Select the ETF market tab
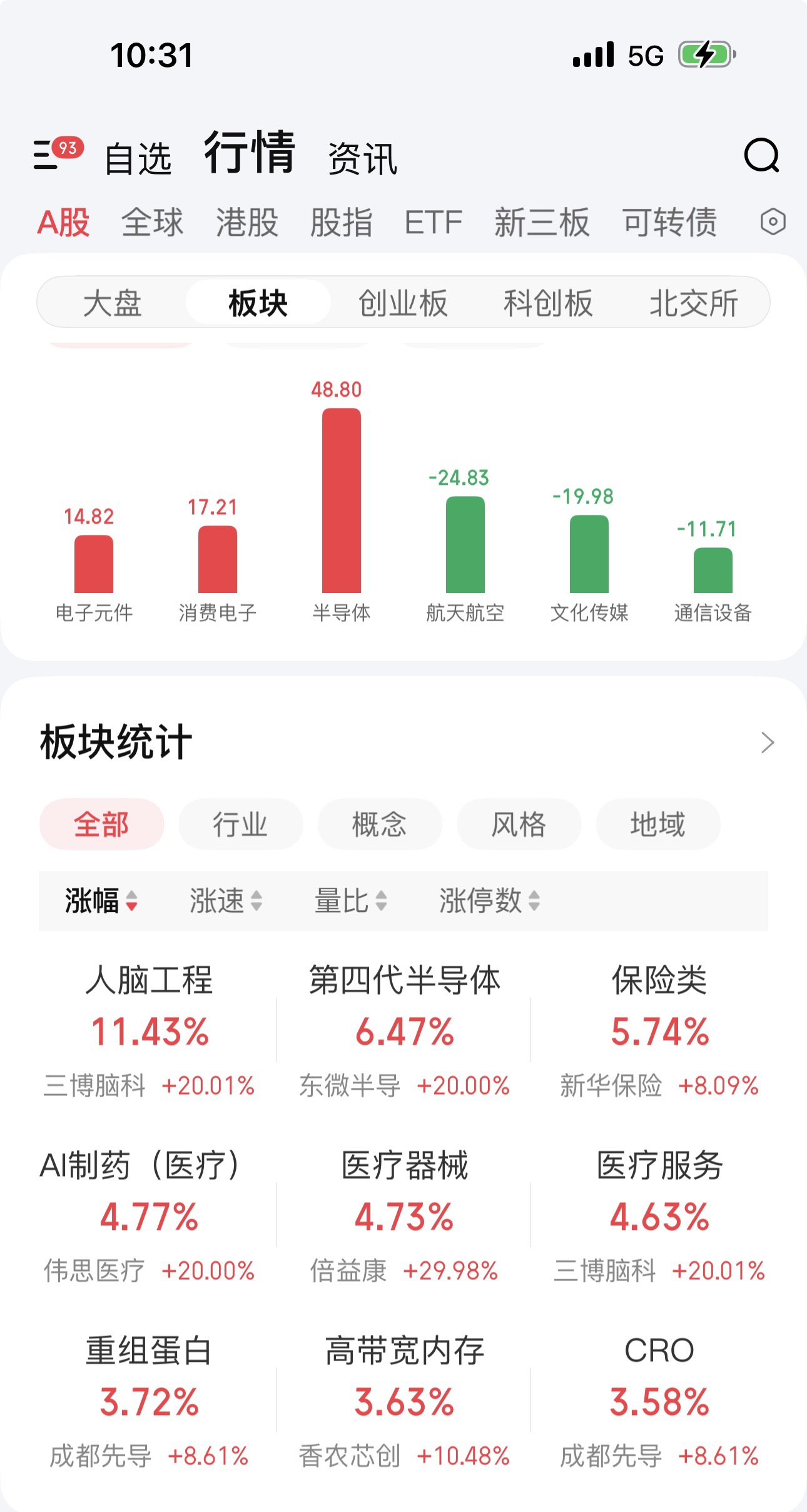807x1512 pixels. (x=433, y=223)
